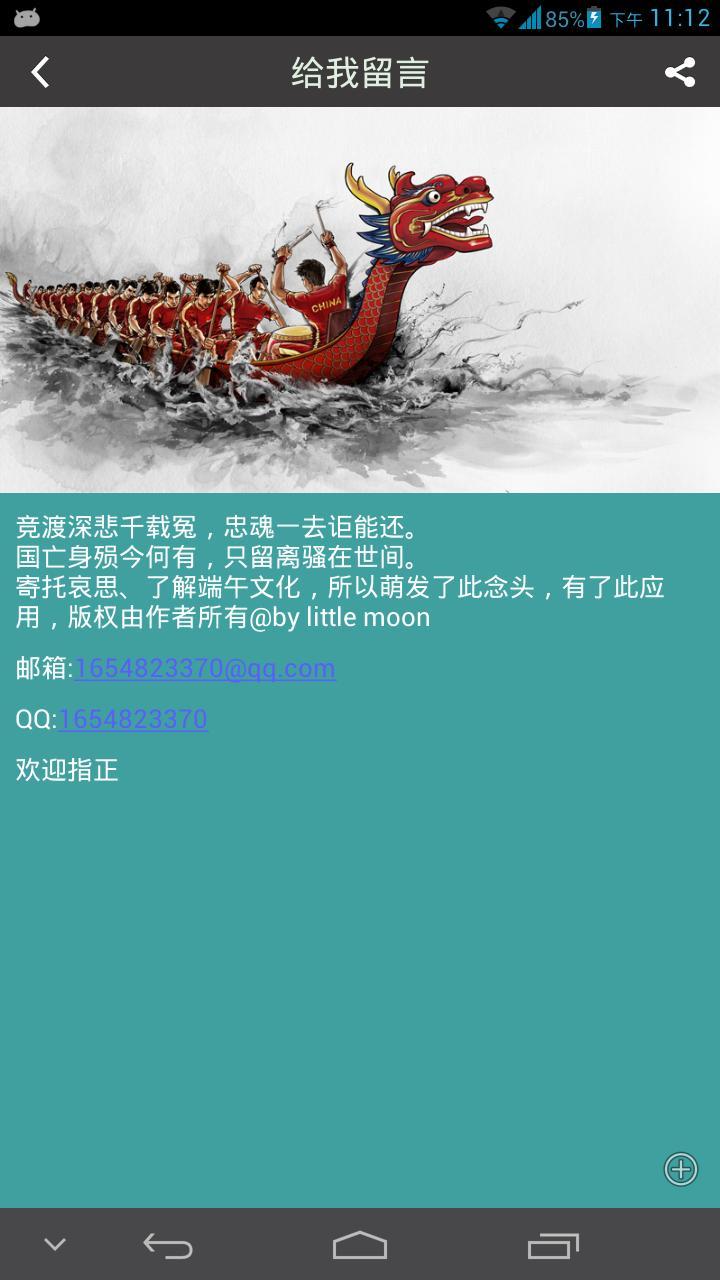720x1280 pixels.
Task: Open the email link 1654823370@qq.com
Action: pyautogui.click(x=205, y=669)
